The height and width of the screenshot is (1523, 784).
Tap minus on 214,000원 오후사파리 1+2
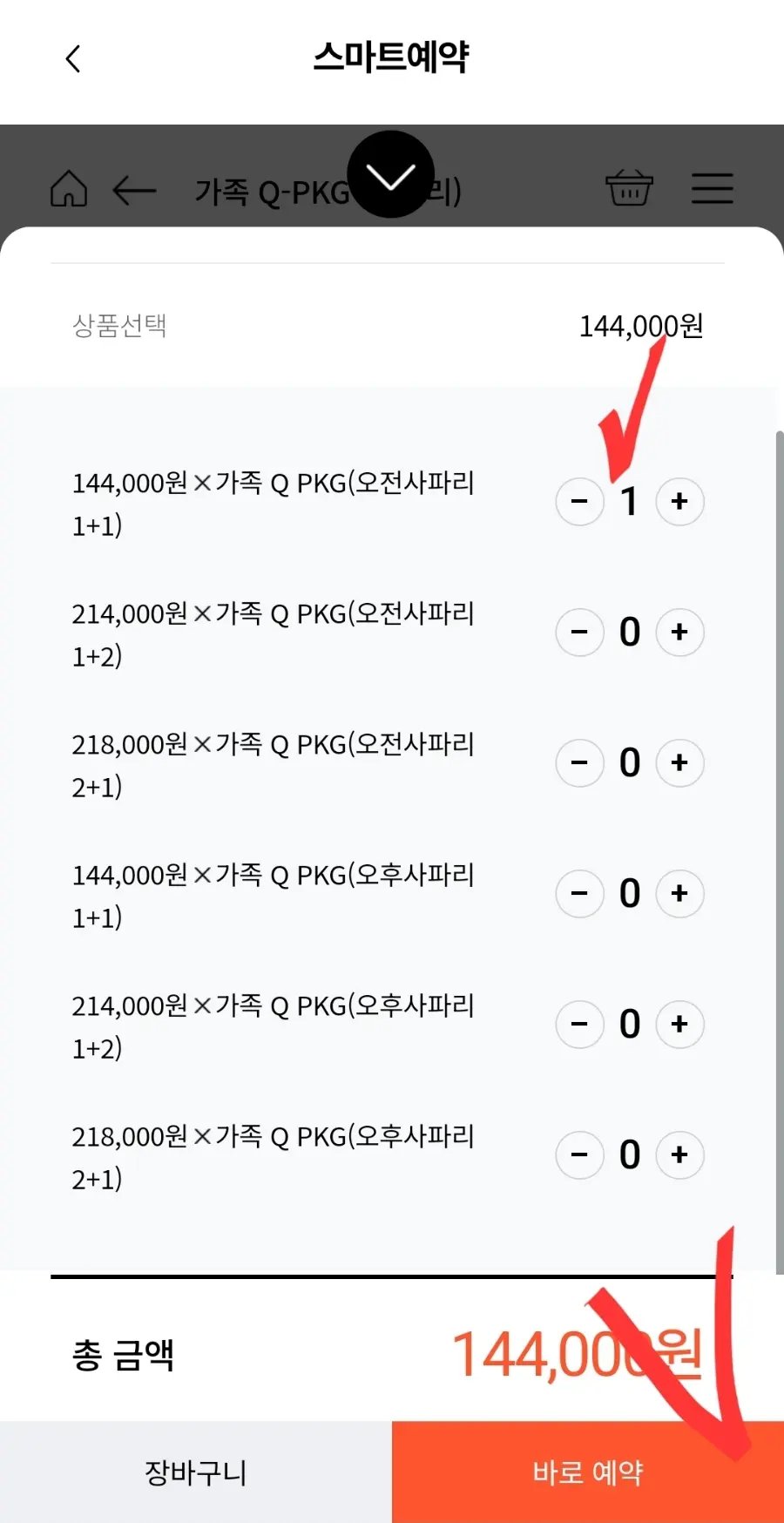click(579, 1025)
